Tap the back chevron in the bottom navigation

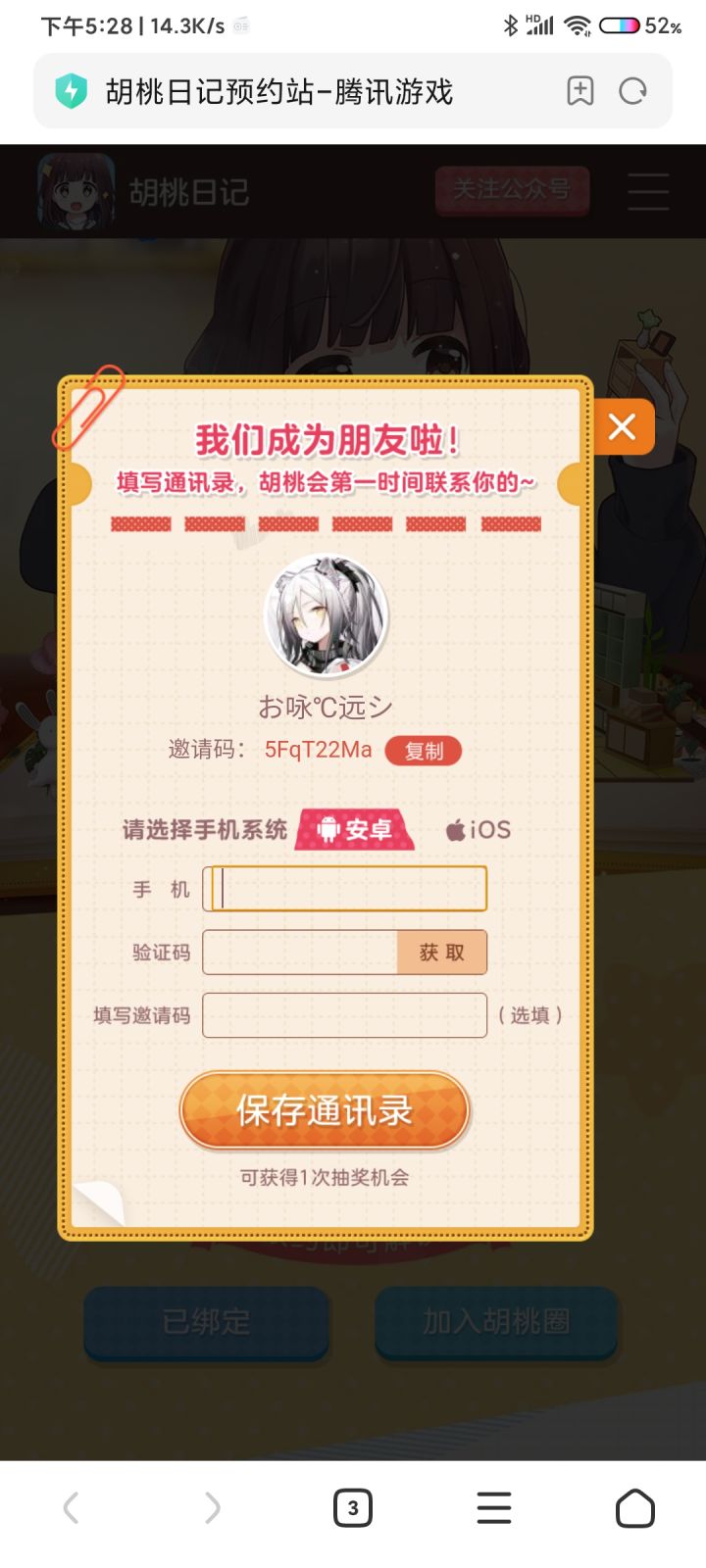point(71,1507)
